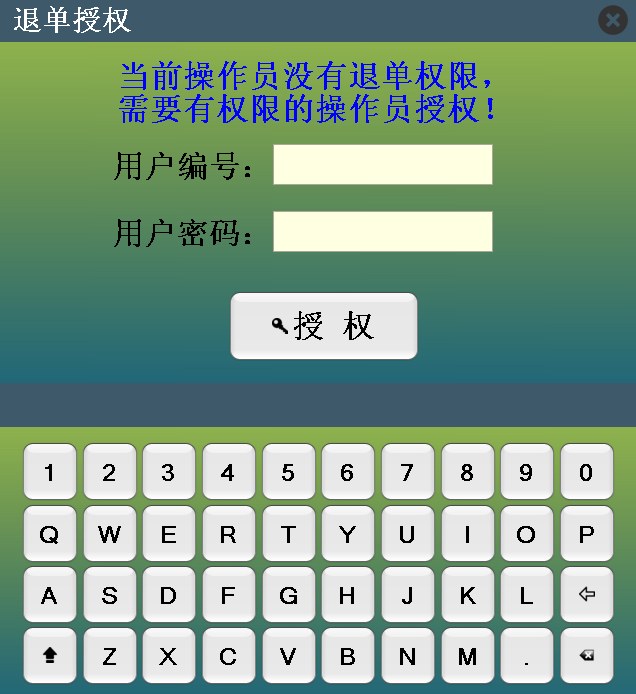Tap the delete key with the x

[x=586, y=656]
